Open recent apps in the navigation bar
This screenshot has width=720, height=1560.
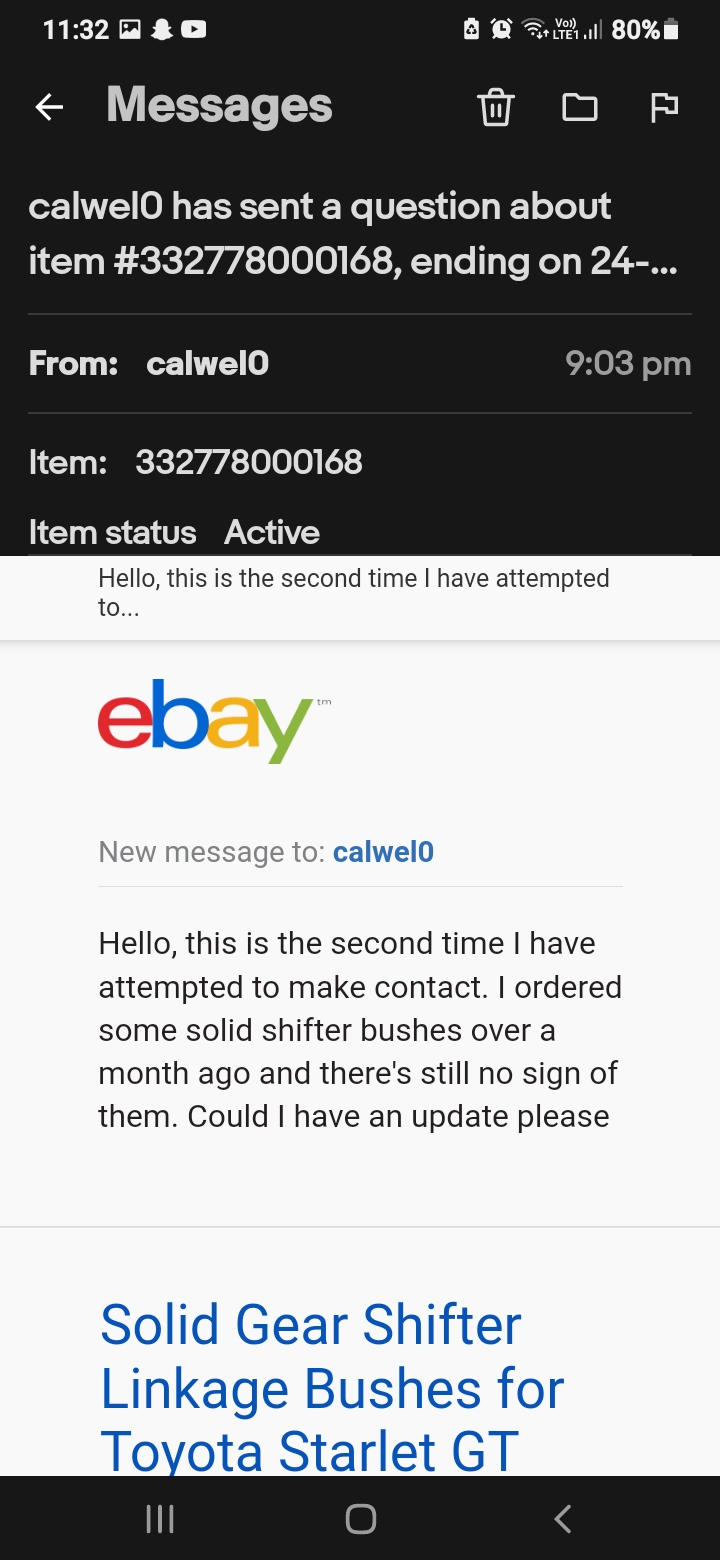160,1519
